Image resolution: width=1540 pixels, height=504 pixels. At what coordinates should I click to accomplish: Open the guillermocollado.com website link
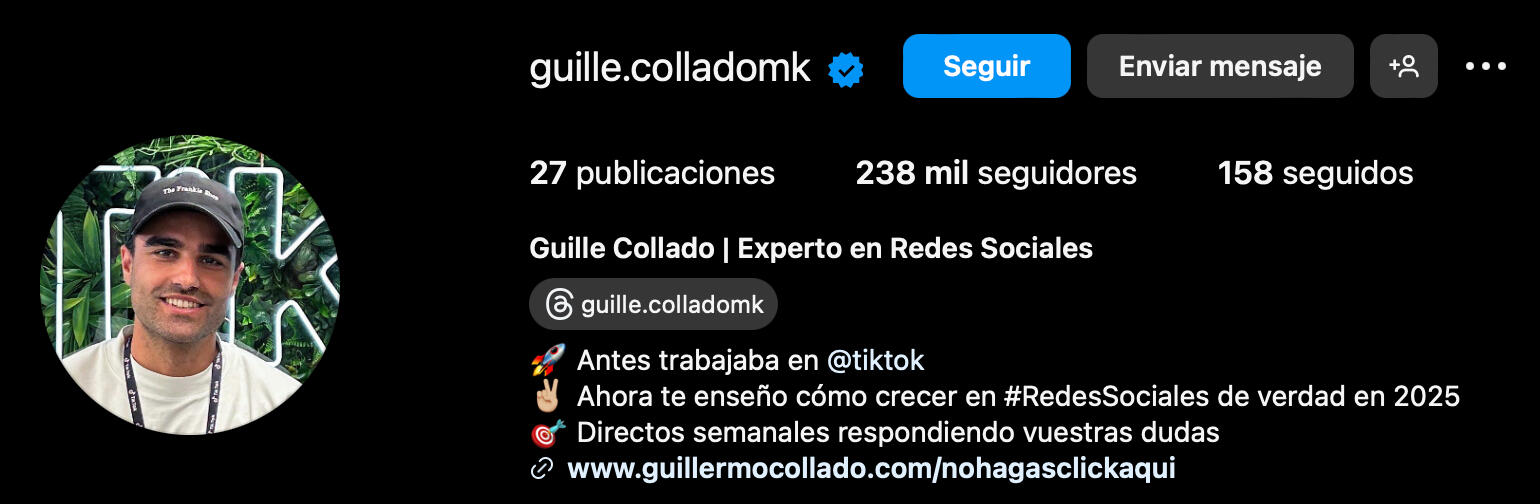point(870,468)
